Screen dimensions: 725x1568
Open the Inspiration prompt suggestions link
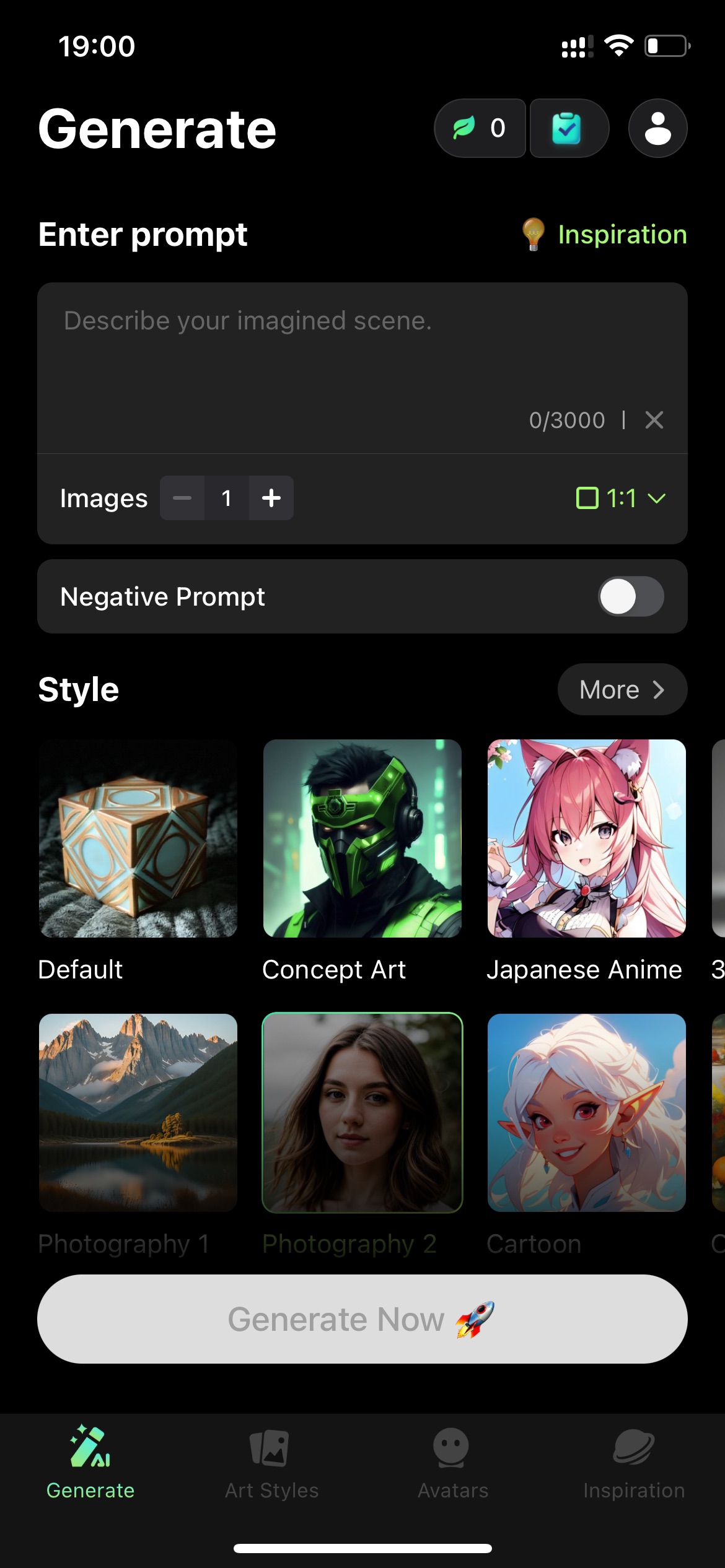tap(604, 235)
